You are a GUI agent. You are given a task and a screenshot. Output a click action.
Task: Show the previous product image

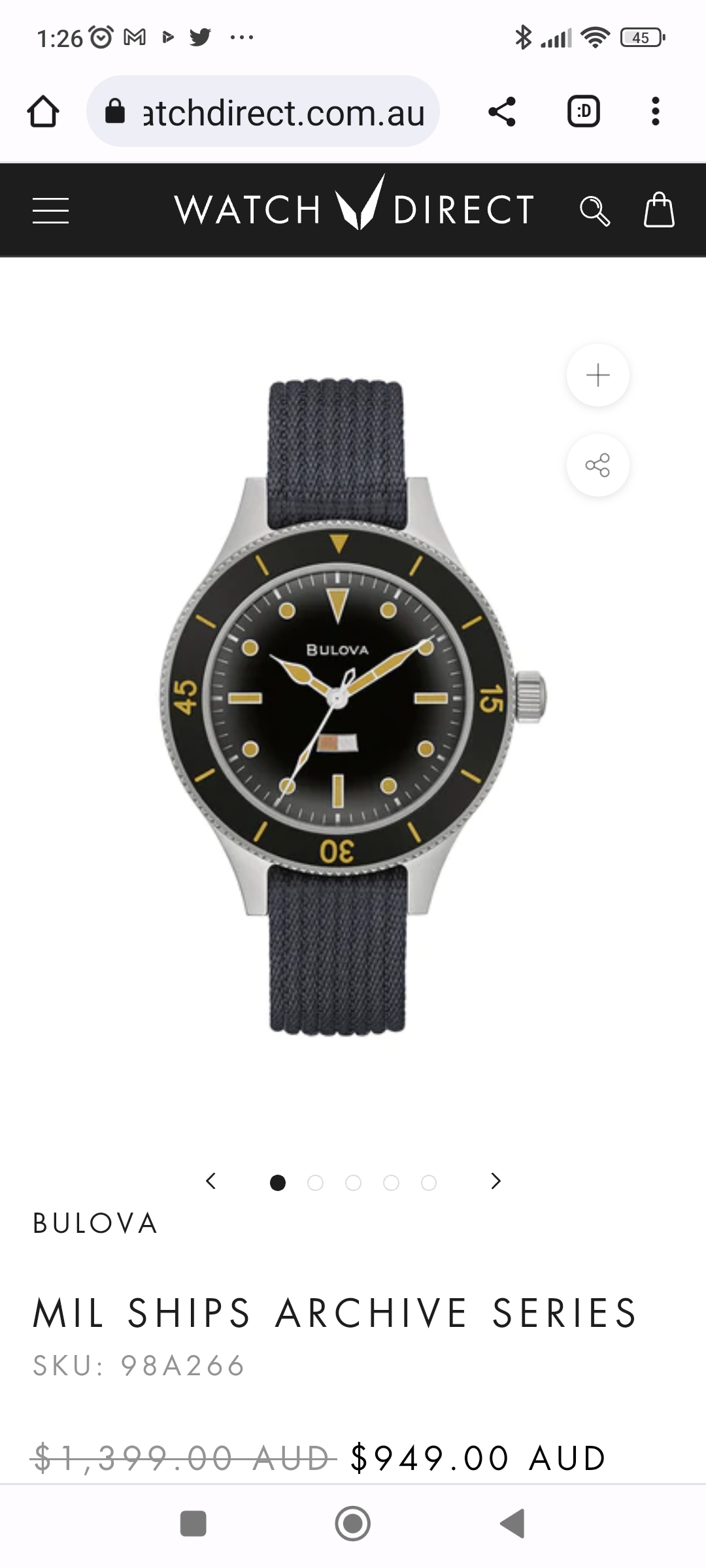[210, 1181]
